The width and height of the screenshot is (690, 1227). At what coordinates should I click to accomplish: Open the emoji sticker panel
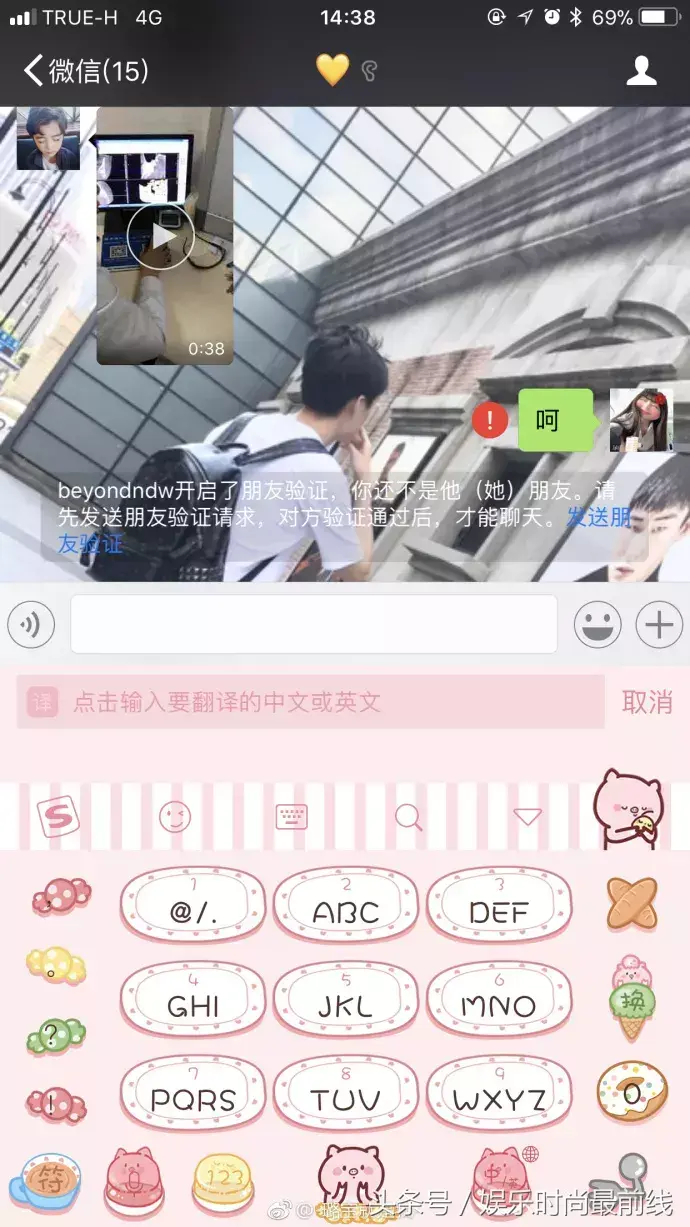point(597,626)
